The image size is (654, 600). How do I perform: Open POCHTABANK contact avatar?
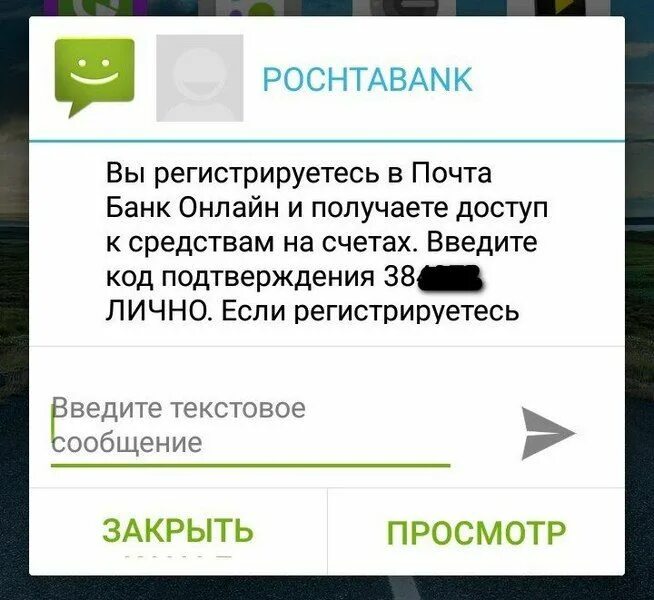tap(200, 78)
